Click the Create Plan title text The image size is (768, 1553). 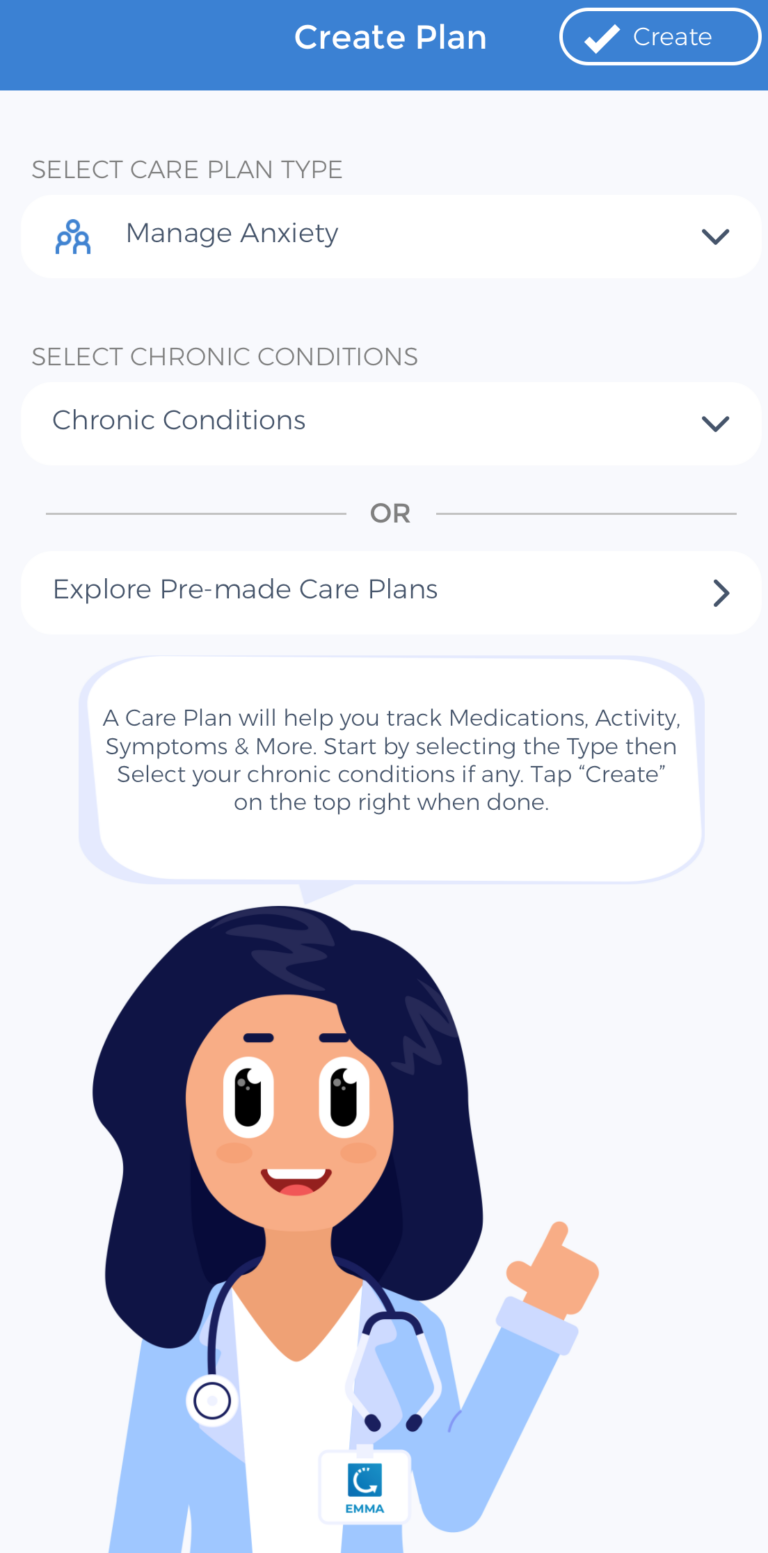(x=390, y=37)
